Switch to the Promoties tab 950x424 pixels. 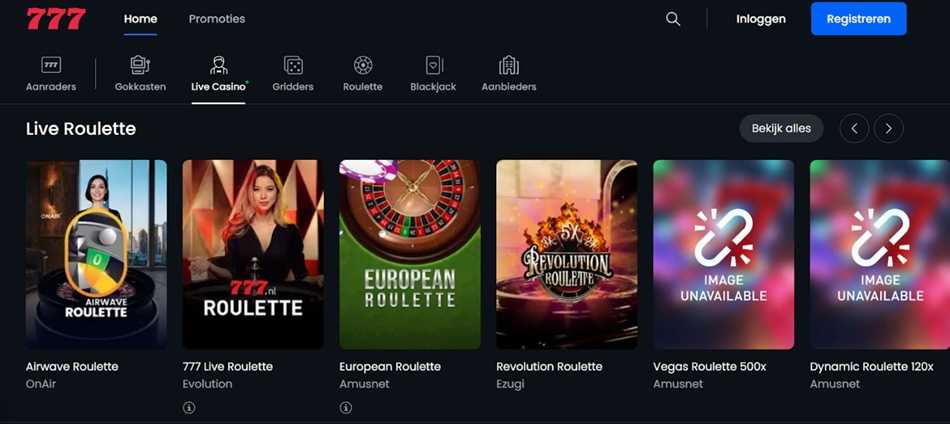(x=217, y=19)
